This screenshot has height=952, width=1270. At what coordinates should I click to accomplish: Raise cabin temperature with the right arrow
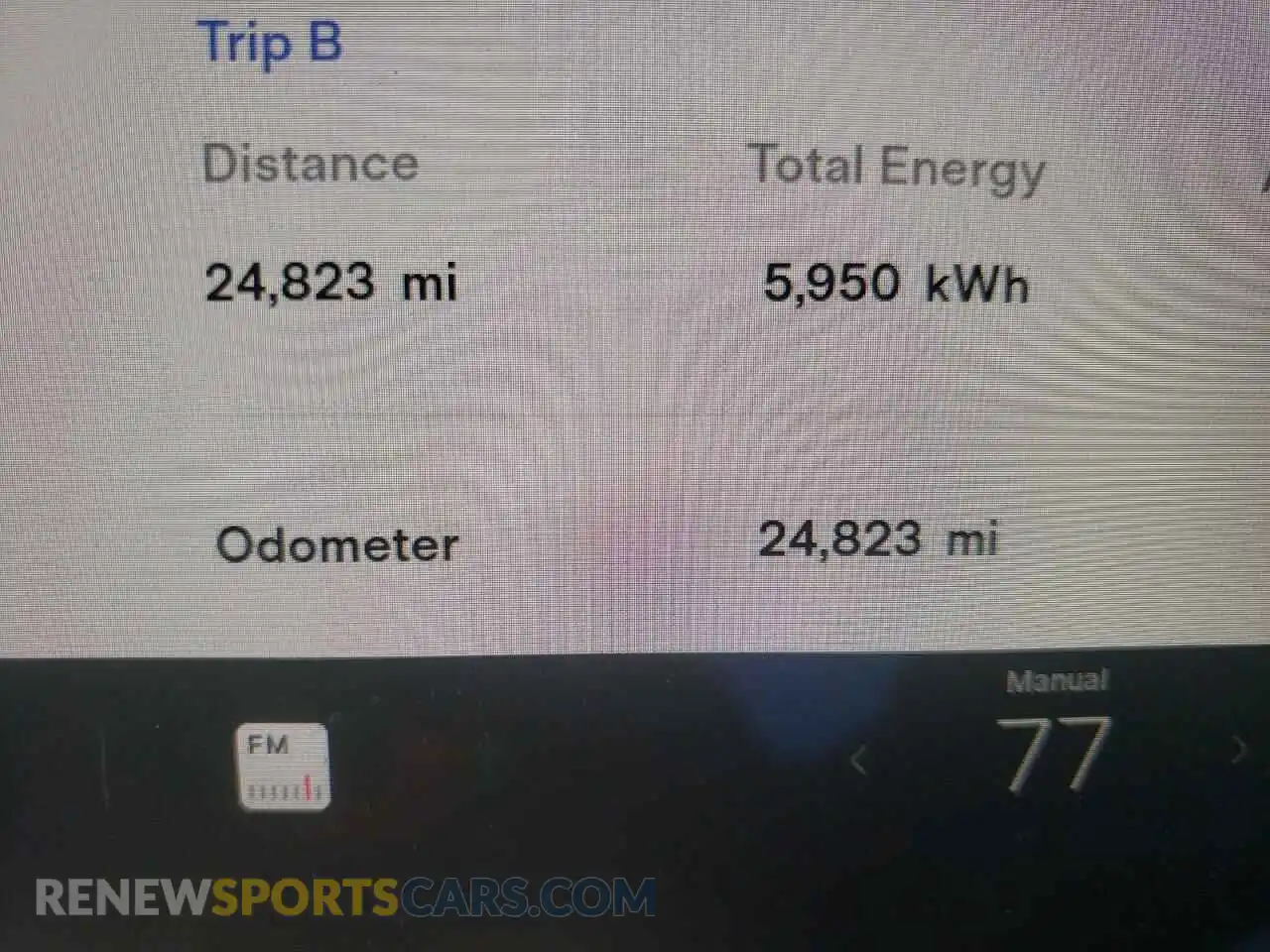point(1238,750)
